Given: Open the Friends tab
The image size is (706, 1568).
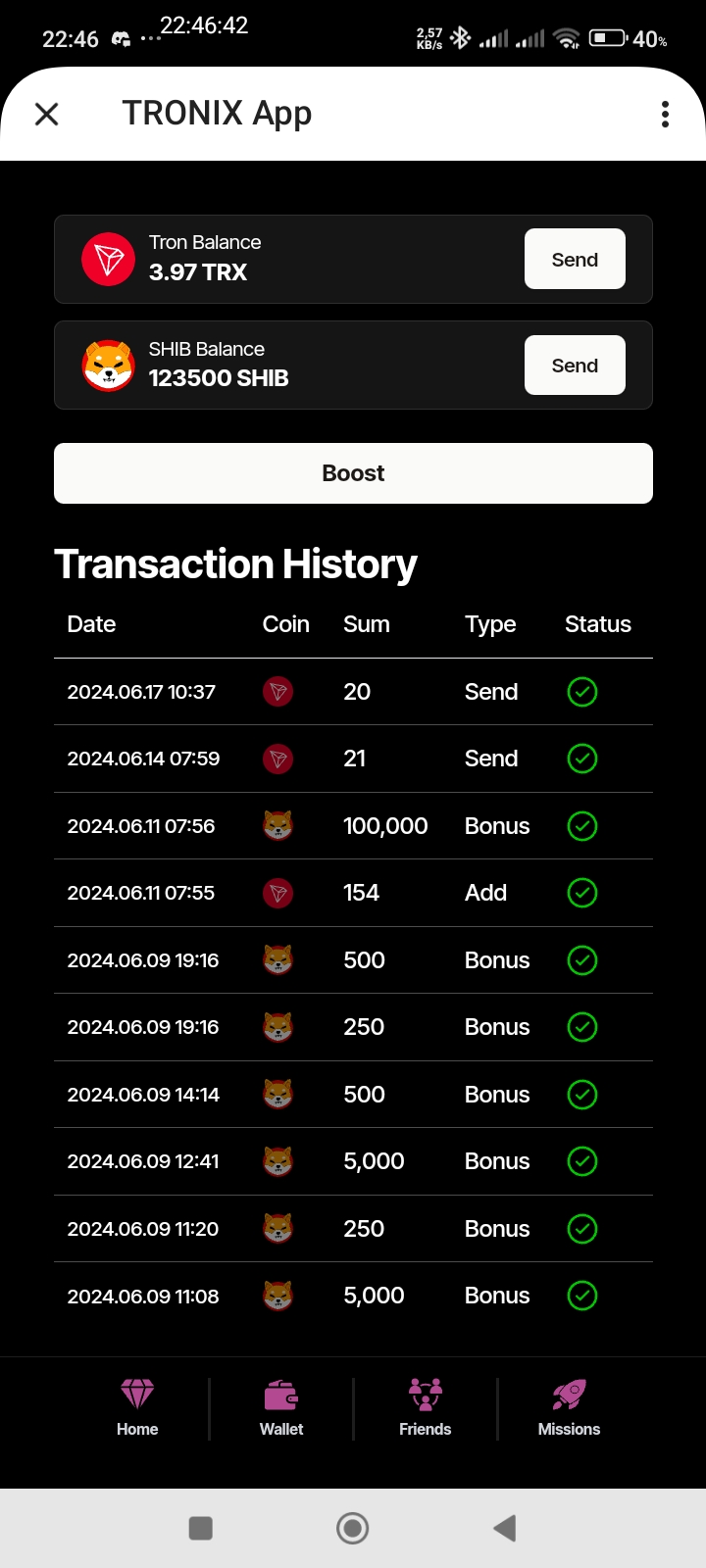Looking at the screenshot, I should pos(425,1408).
